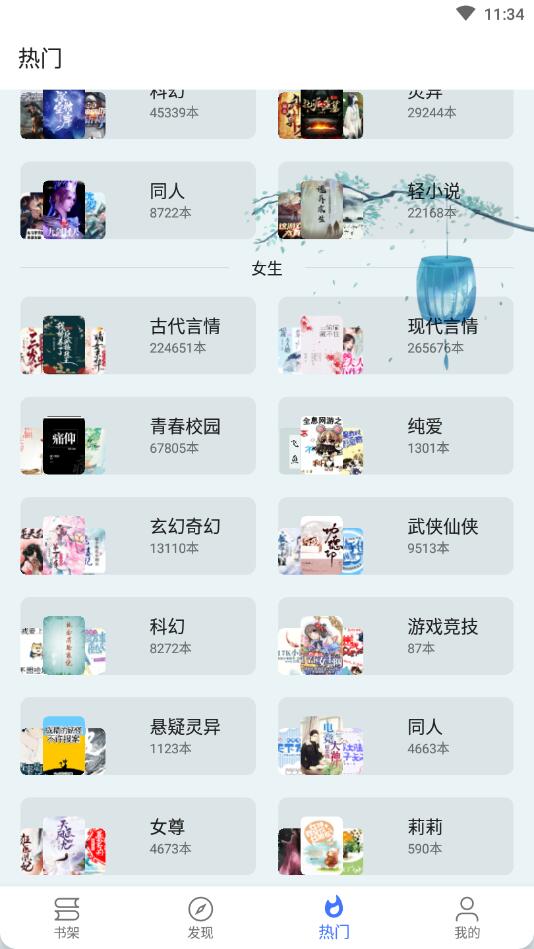Screen dimensions: 534x949
Task: Open the 女尊 category
Action: click(138, 836)
